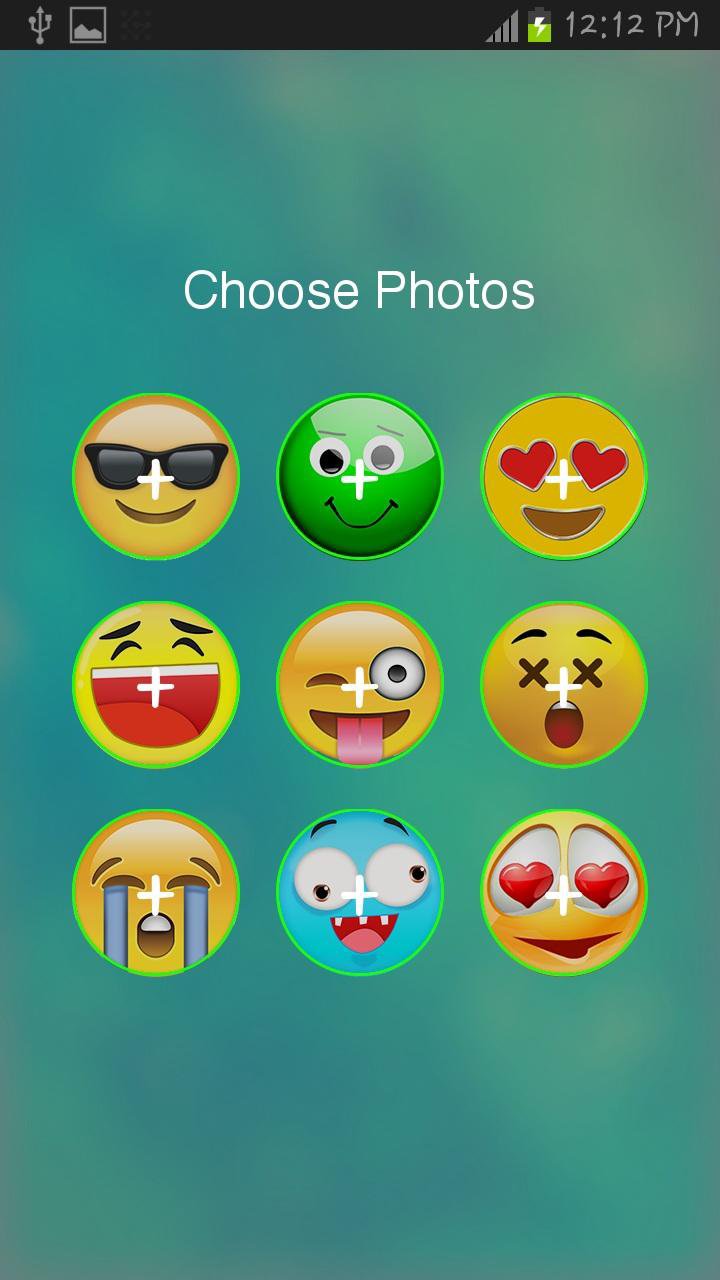The width and height of the screenshot is (720, 1280).
Task: Add a photo via the sunglasses emoji plus sign
Action: point(156,481)
